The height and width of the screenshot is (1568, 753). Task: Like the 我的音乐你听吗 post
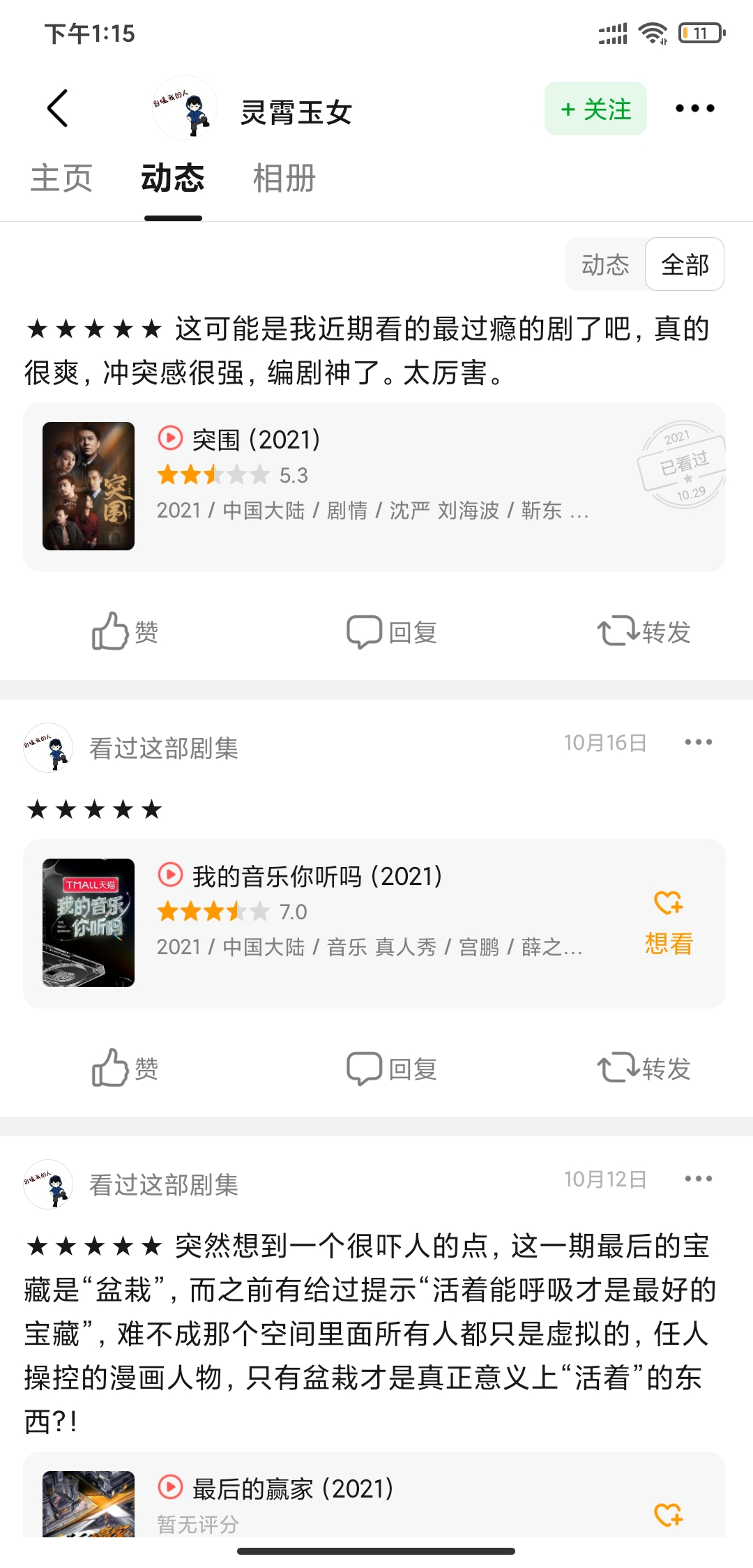click(125, 1069)
